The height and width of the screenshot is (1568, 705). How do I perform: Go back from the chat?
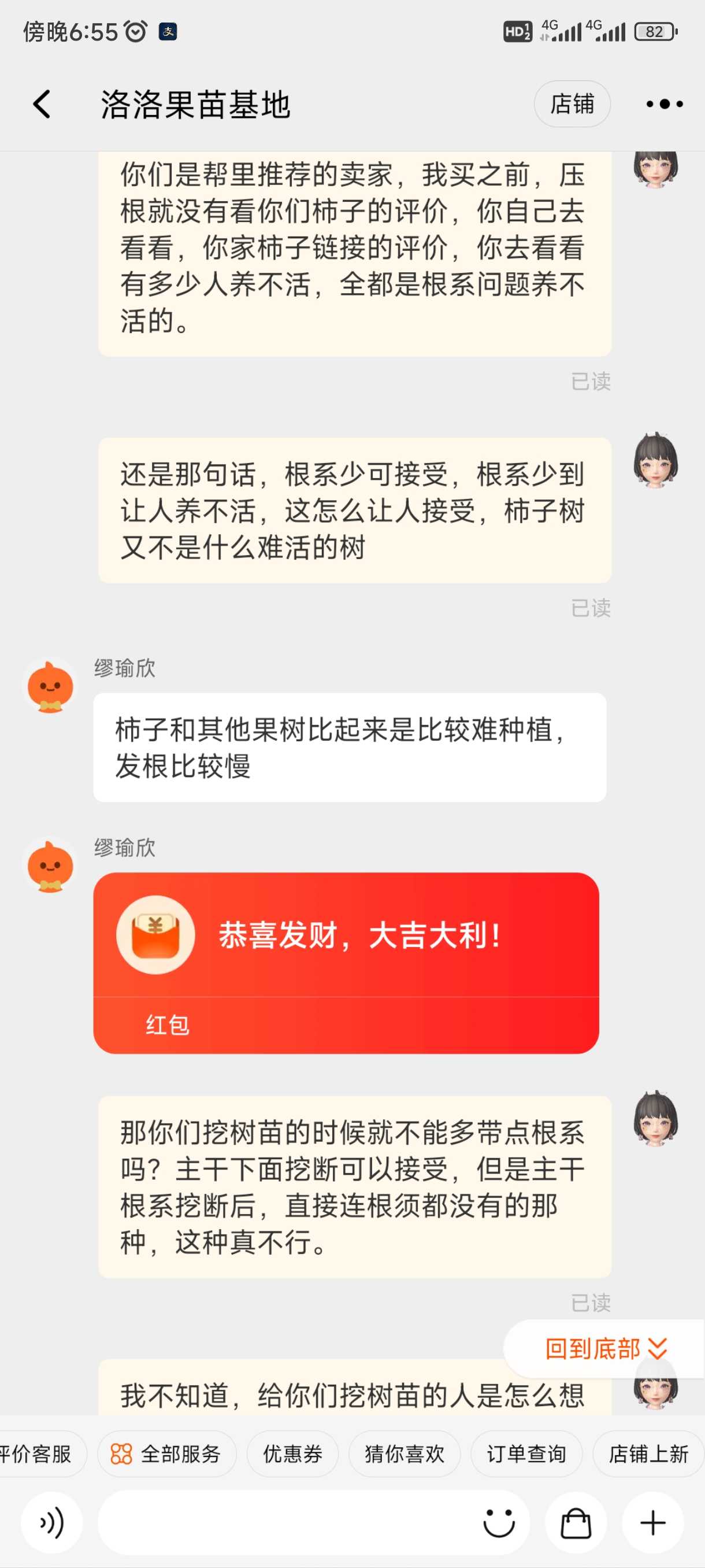click(x=42, y=104)
